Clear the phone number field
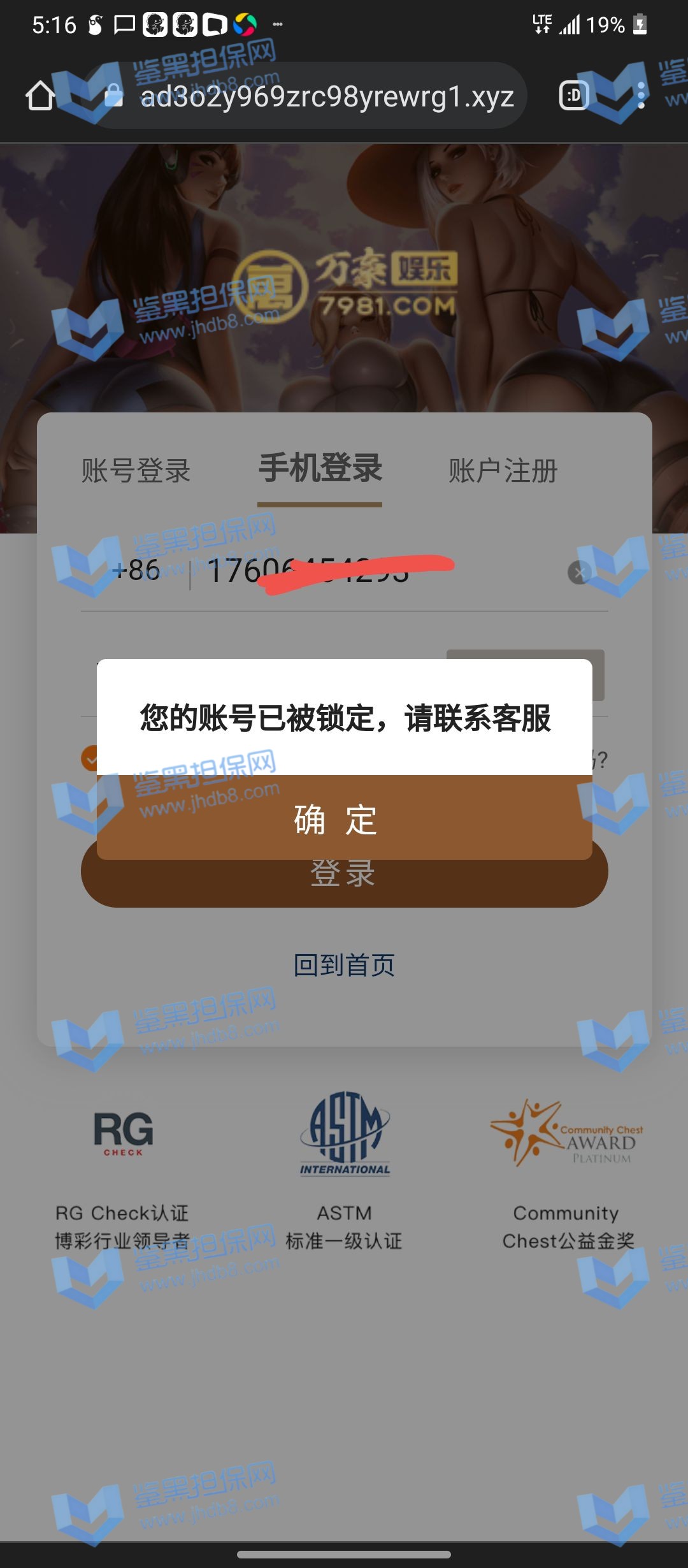The width and height of the screenshot is (688, 1568). click(x=578, y=572)
